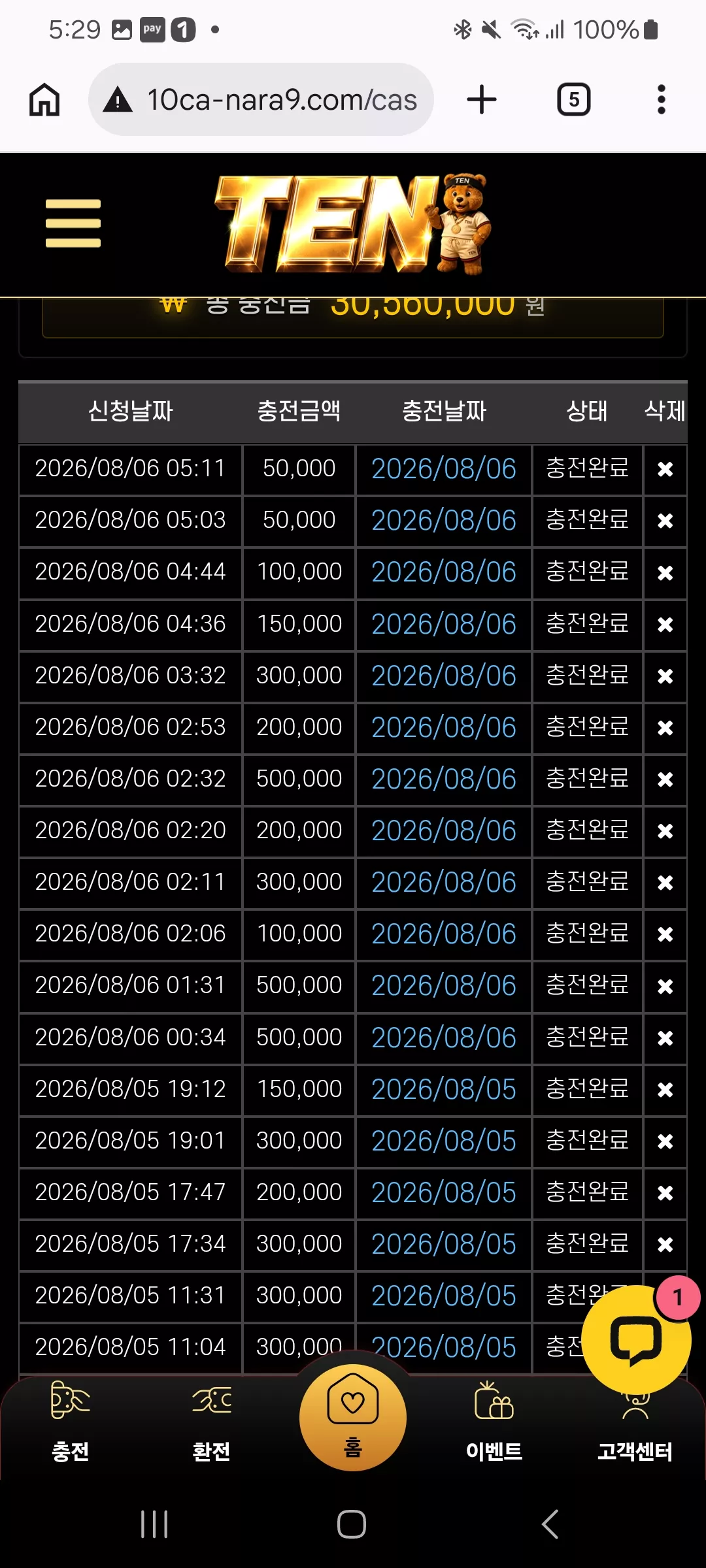This screenshot has width=706, height=1568.
Task: Remove the 2026/08/06 03:32 entry
Action: (x=665, y=676)
